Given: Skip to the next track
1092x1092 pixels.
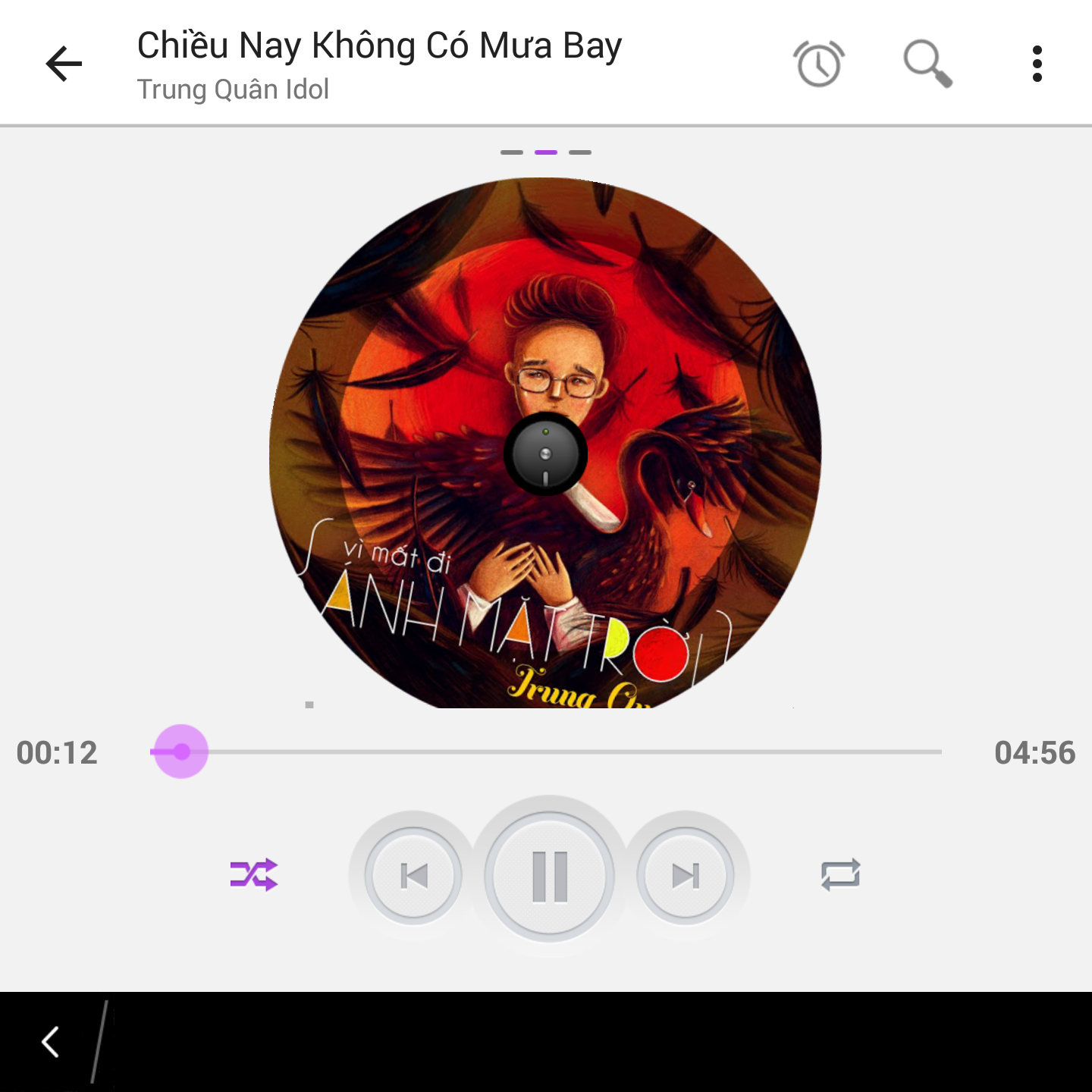Looking at the screenshot, I should (686, 876).
